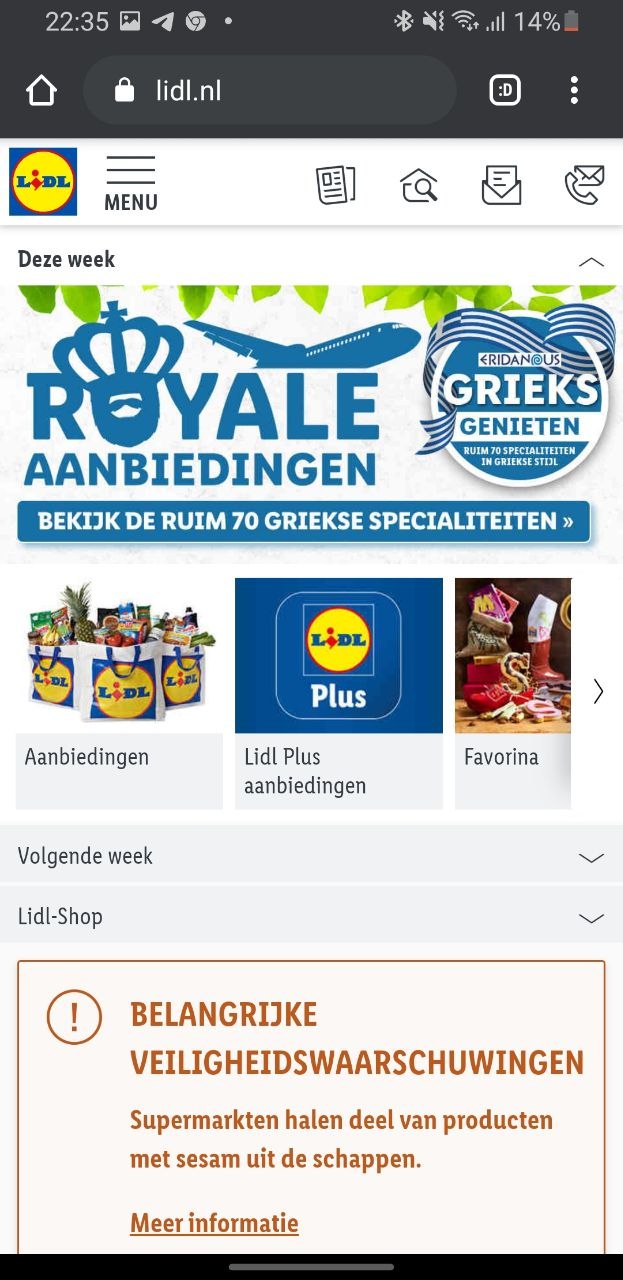The width and height of the screenshot is (623, 1280).
Task: Open the Lidl MENU drawer
Action: (x=131, y=183)
